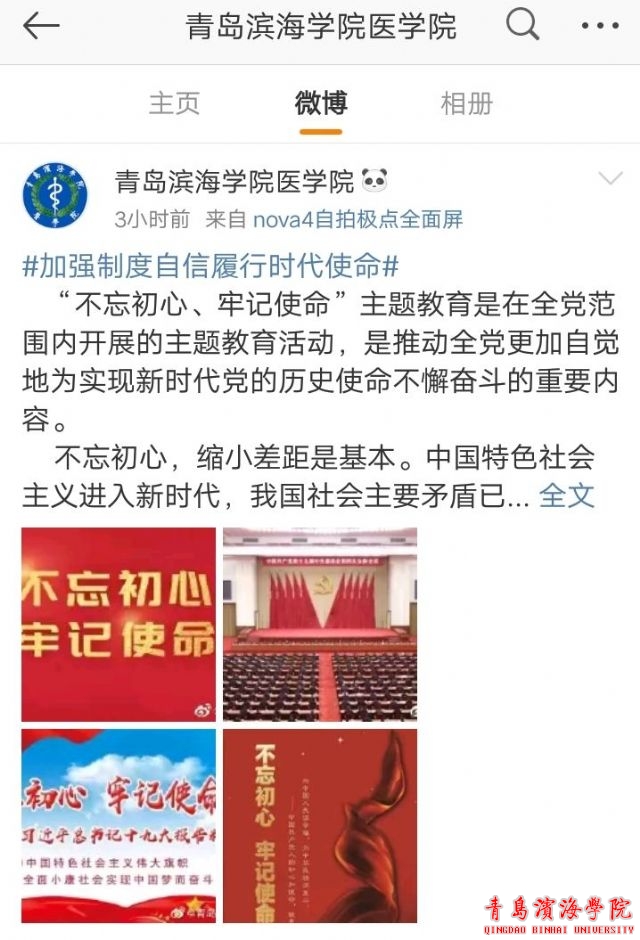Open search in the top bar
This screenshot has height=940, width=640.
pos(522,25)
